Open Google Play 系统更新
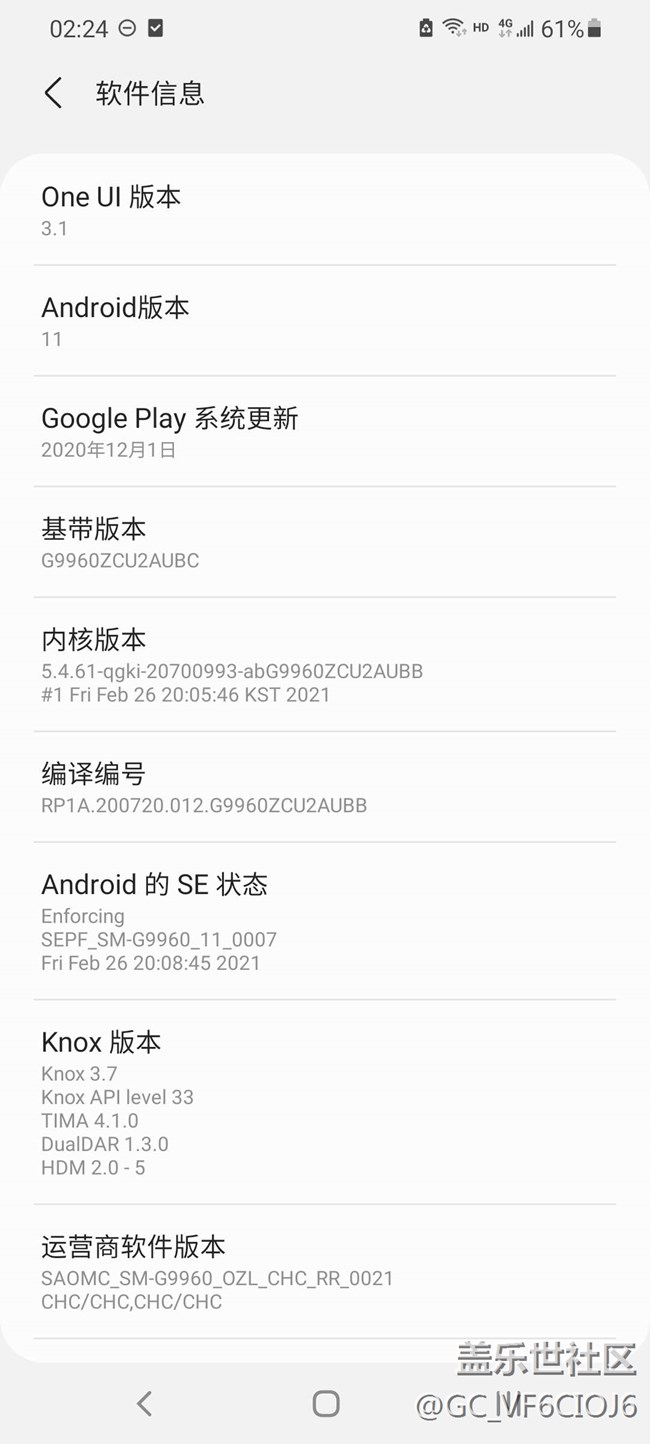Image resolution: width=650 pixels, height=1444 pixels. pyautogui.click(x=324, y=432)
